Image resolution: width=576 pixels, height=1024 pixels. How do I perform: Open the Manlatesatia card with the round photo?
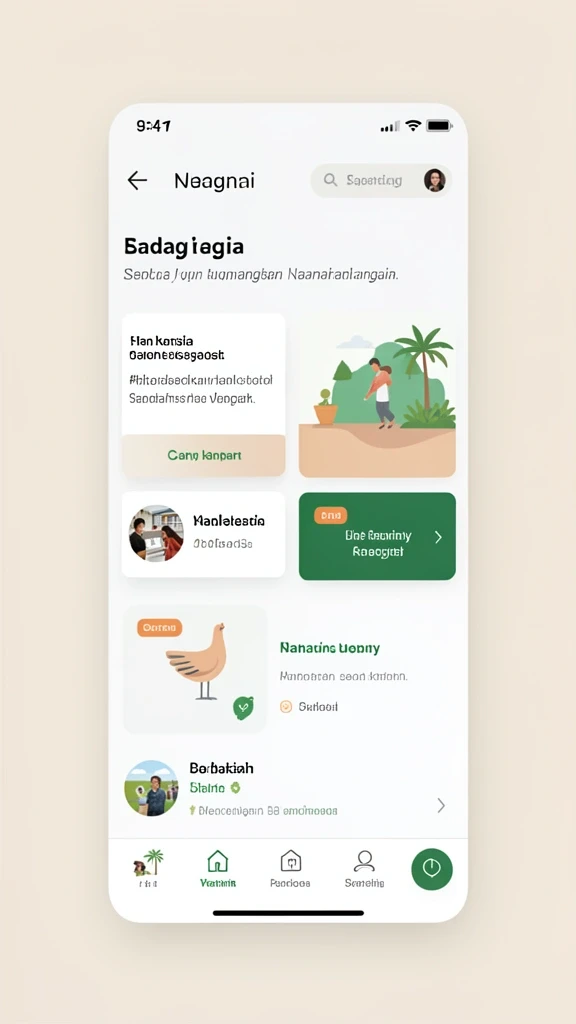(x=204, y=535)
